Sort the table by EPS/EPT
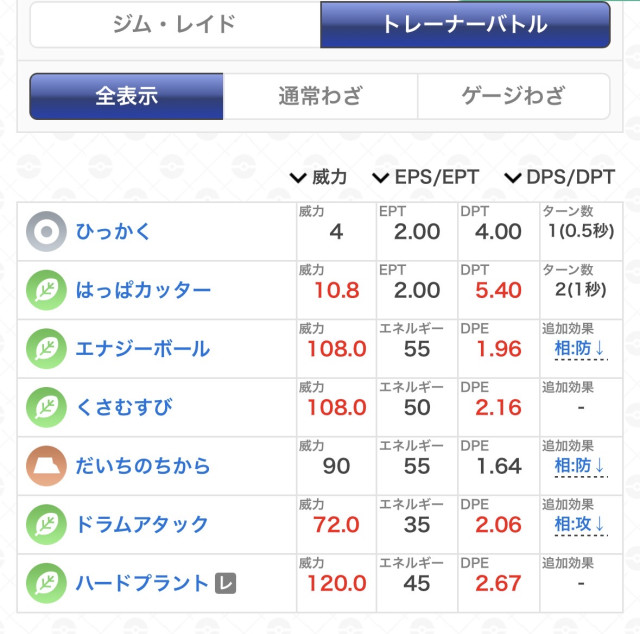The height and width of the screenshot is (634, 640). pyautogui.click(x=425, y=177)
